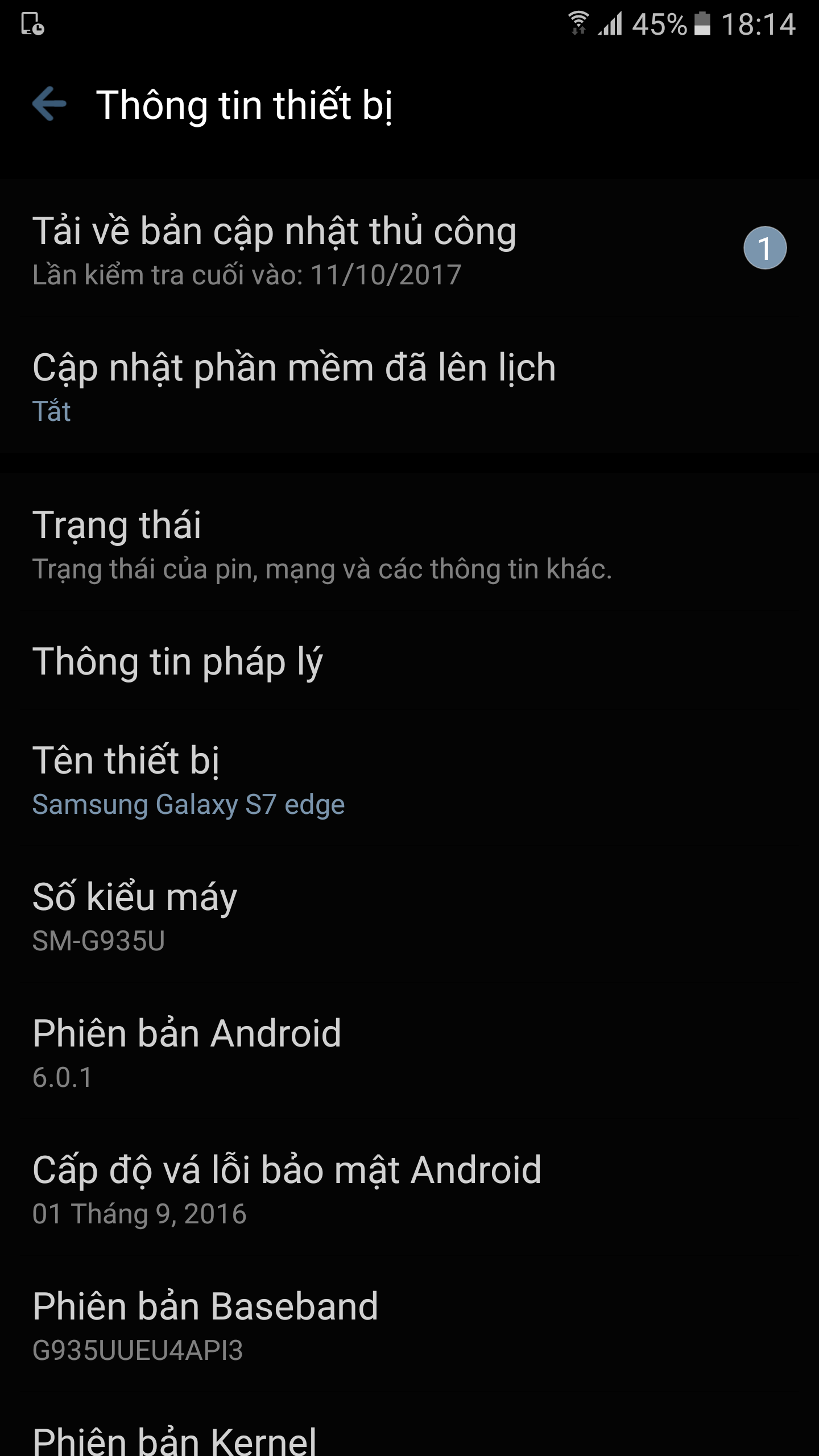Go back from Thông tin thiết bị
The image size is (819, 1456).
tap(49, 104)
